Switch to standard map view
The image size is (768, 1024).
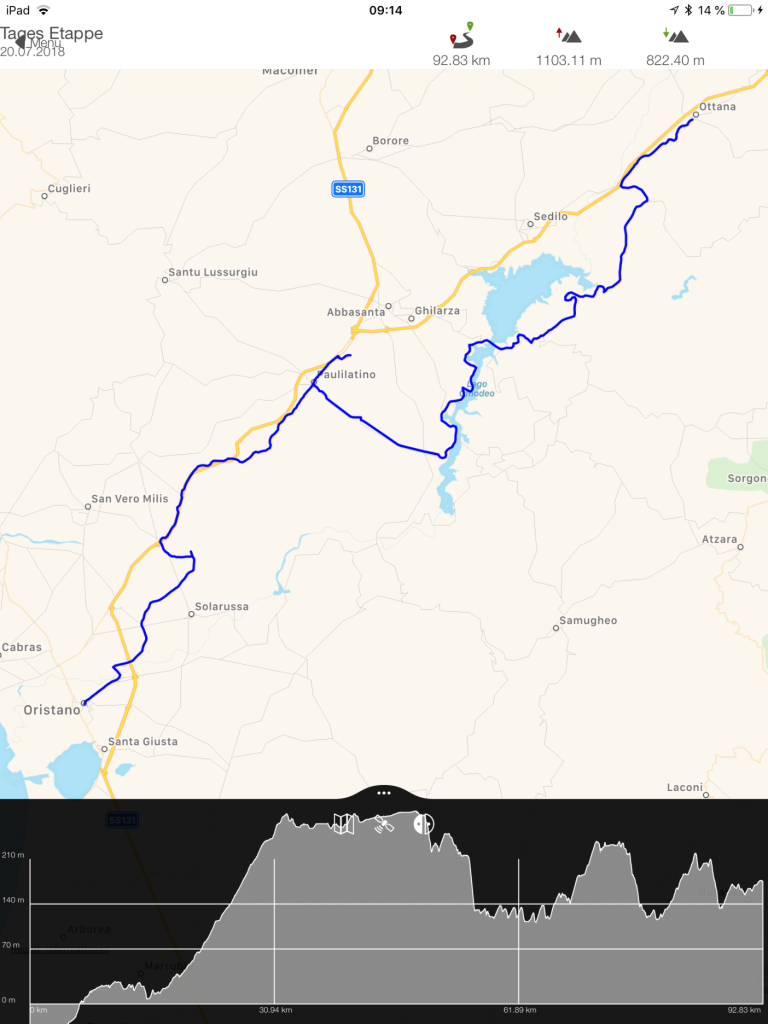tap(344, 823)
